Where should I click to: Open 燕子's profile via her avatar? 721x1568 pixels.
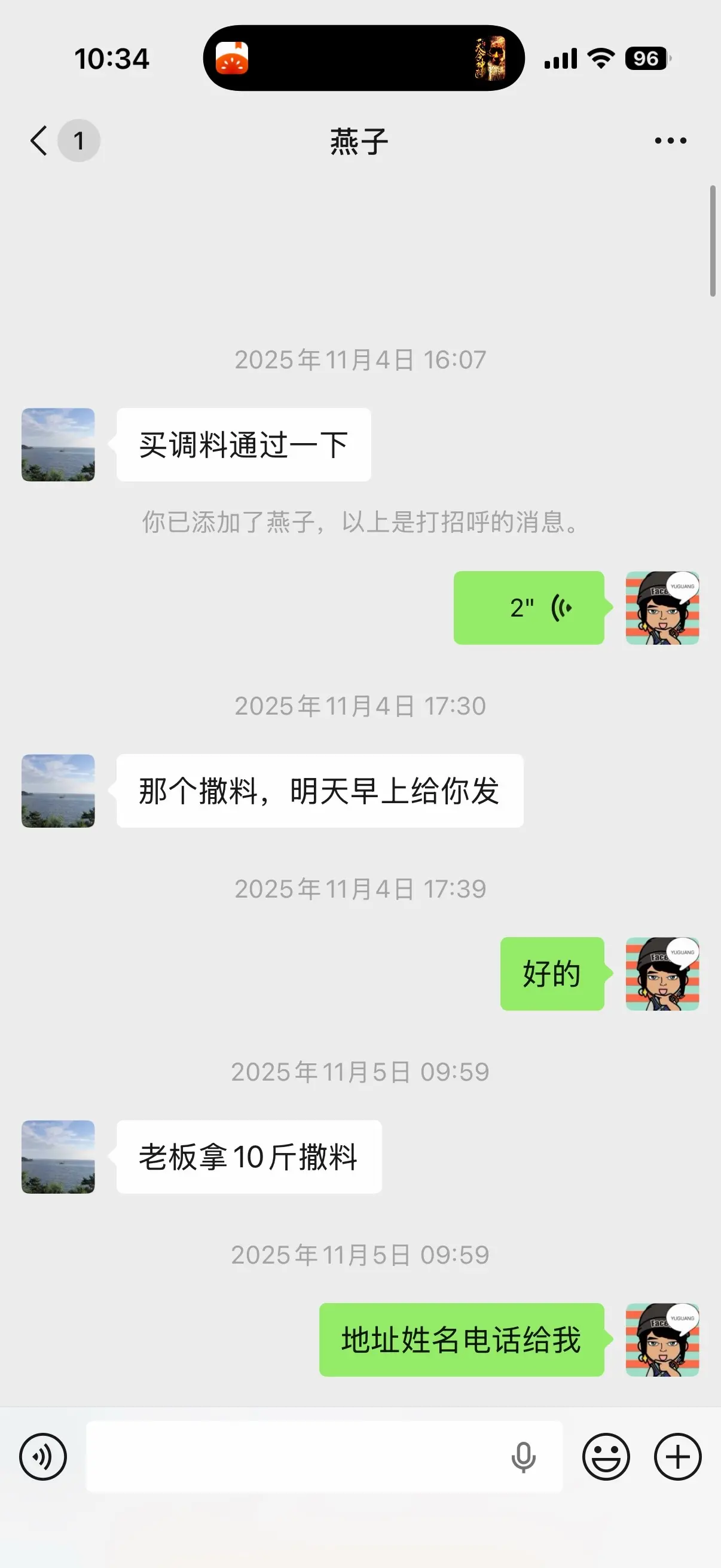click(x=58, y=444)
